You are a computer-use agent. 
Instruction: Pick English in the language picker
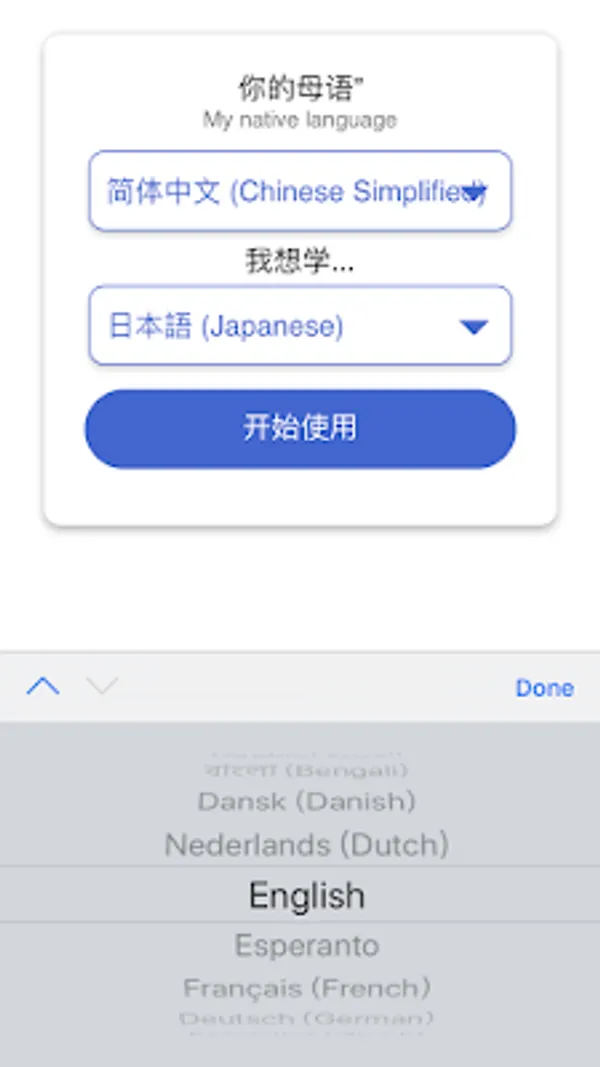click(306, 895)
